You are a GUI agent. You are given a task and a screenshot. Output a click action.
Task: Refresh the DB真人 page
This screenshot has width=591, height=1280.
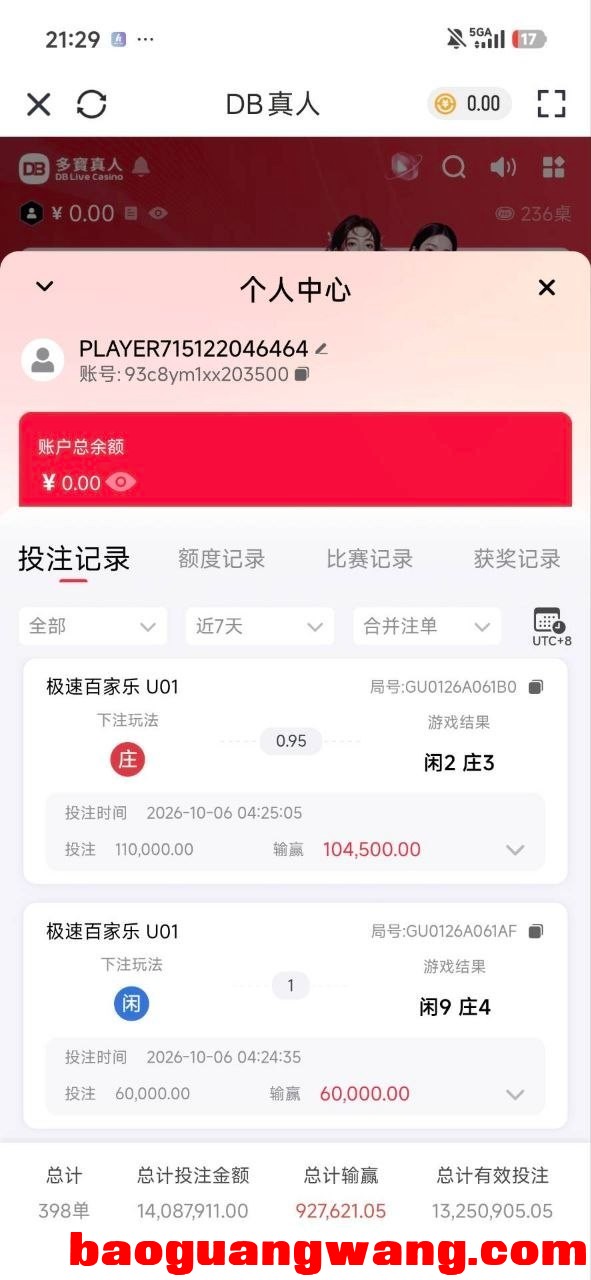pos(92,104)
